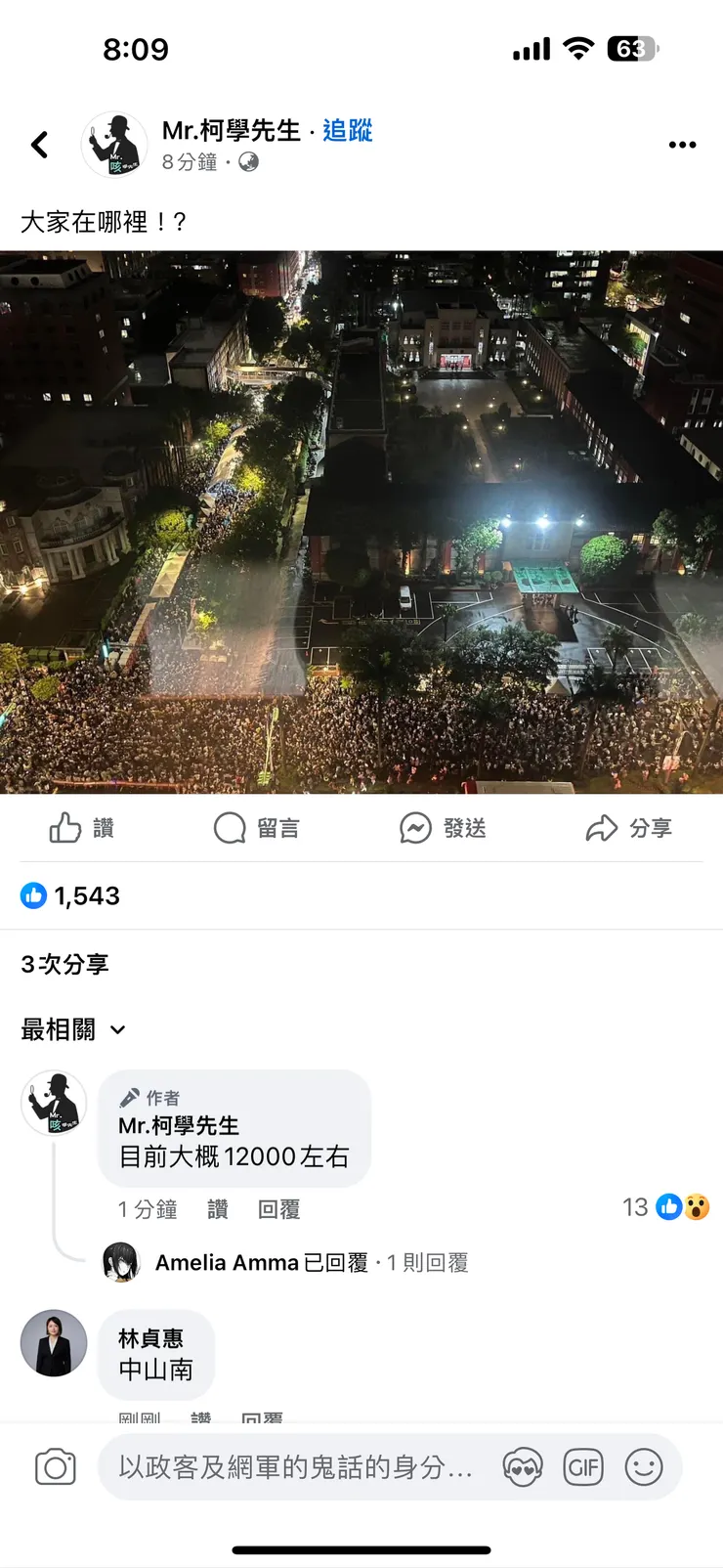723x1568 pixels.
Task: Tap the comment input field to write a reply
Action: (x=293, y=1466)
